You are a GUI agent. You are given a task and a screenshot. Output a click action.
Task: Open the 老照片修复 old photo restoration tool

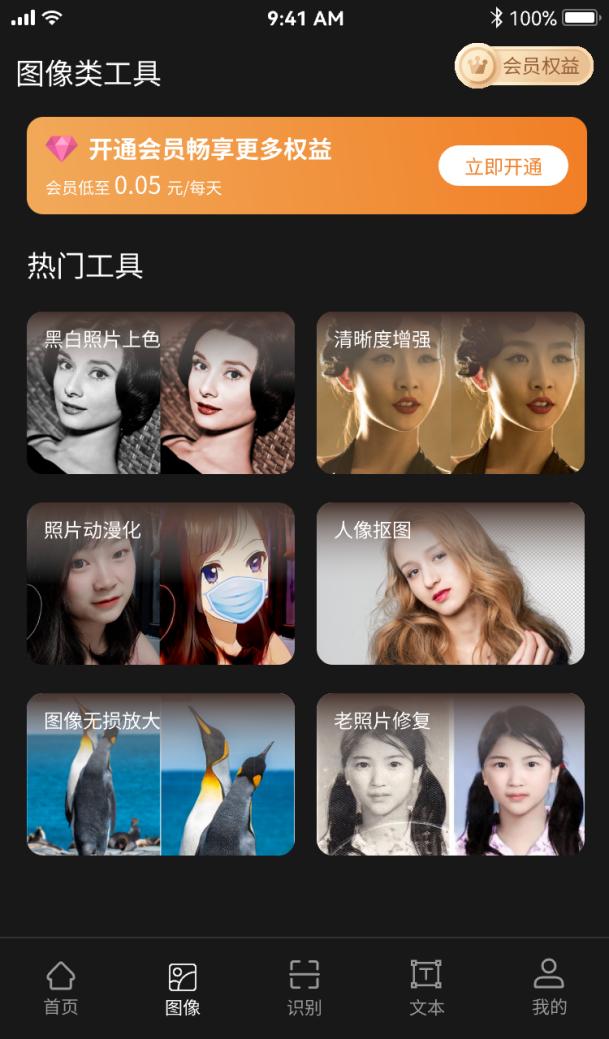pos(451,775)
